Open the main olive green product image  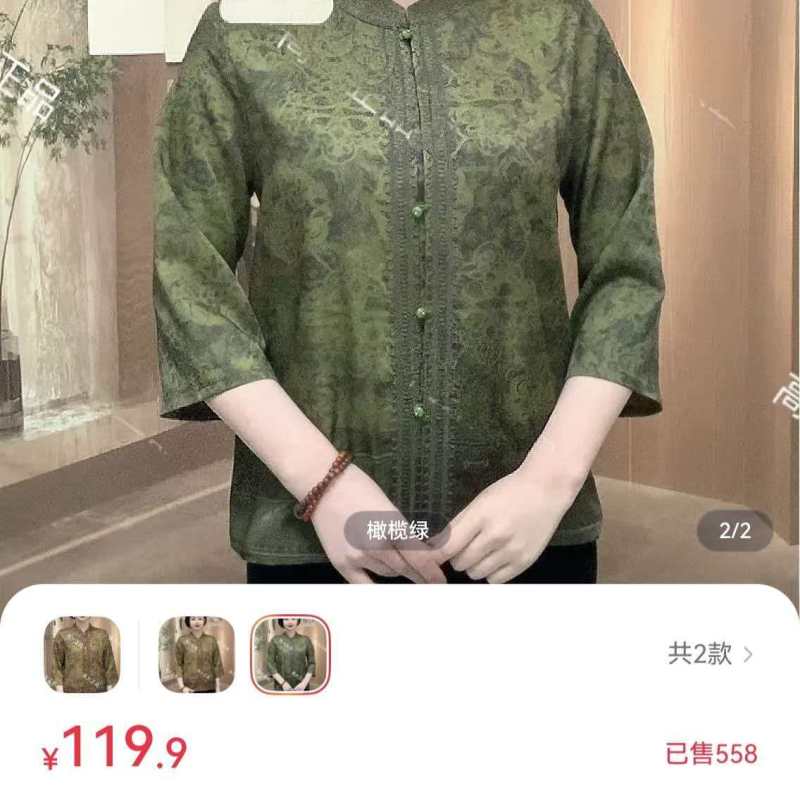point(400,291)
